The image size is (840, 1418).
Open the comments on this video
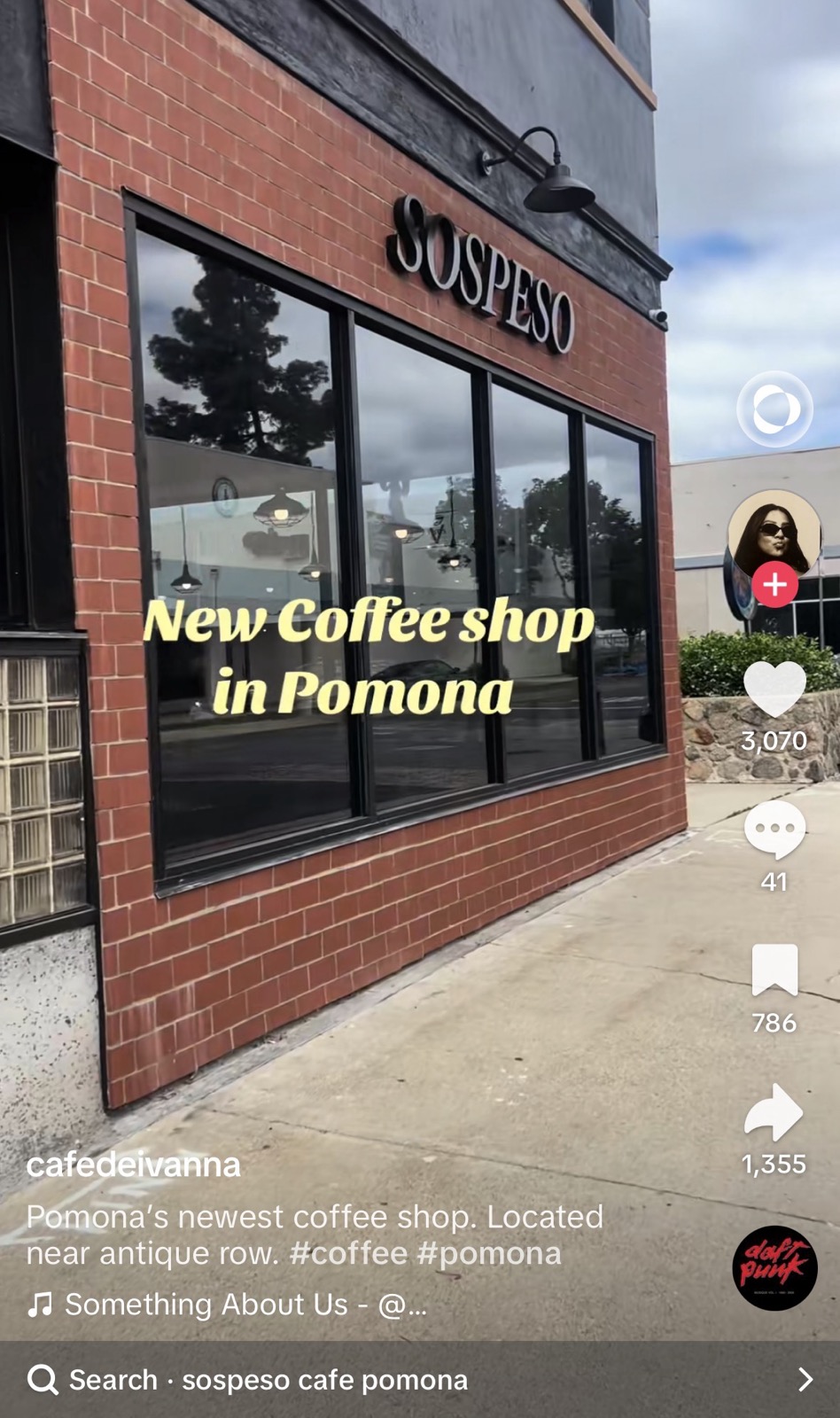(774, 830)
